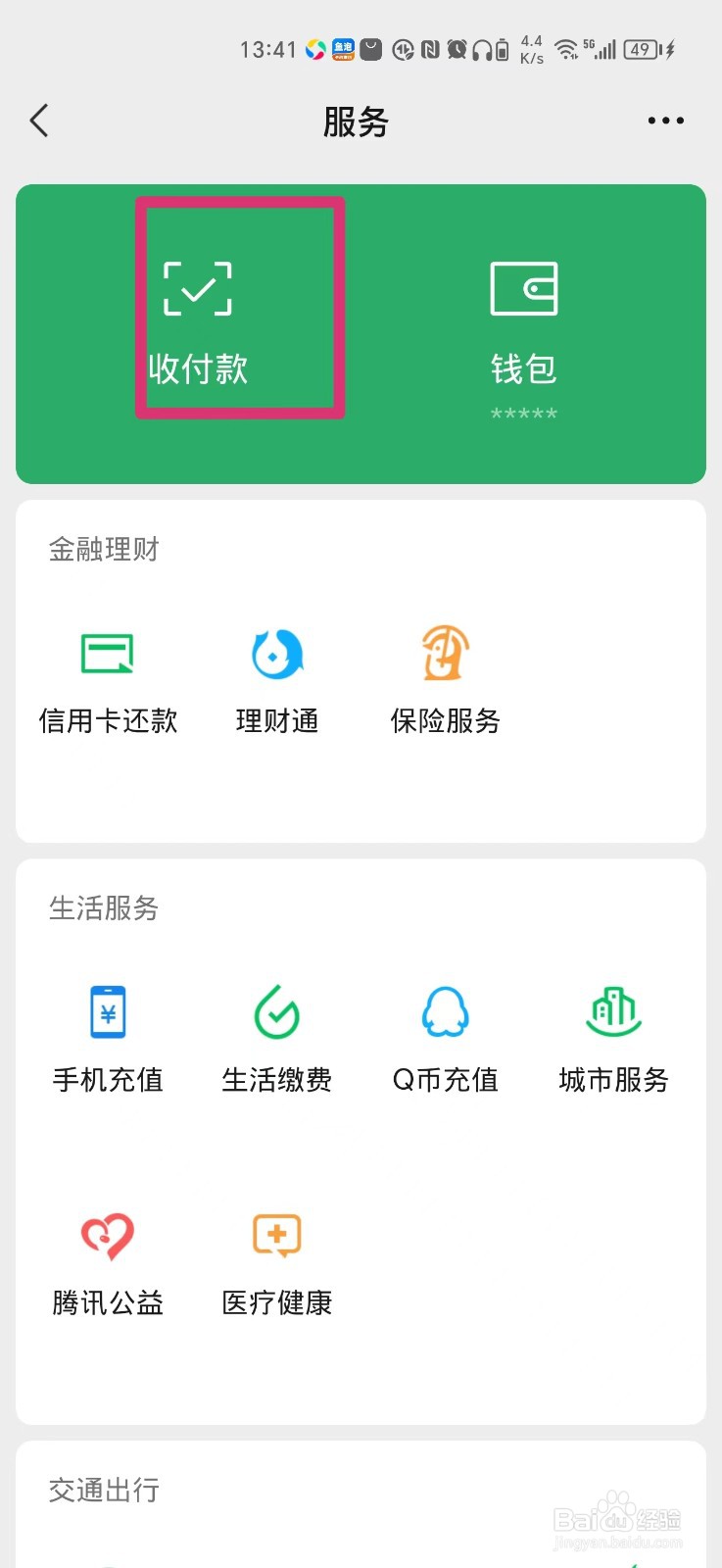Open Q币充值 recharge
722x1568 pixels.
click(446, 1042)
